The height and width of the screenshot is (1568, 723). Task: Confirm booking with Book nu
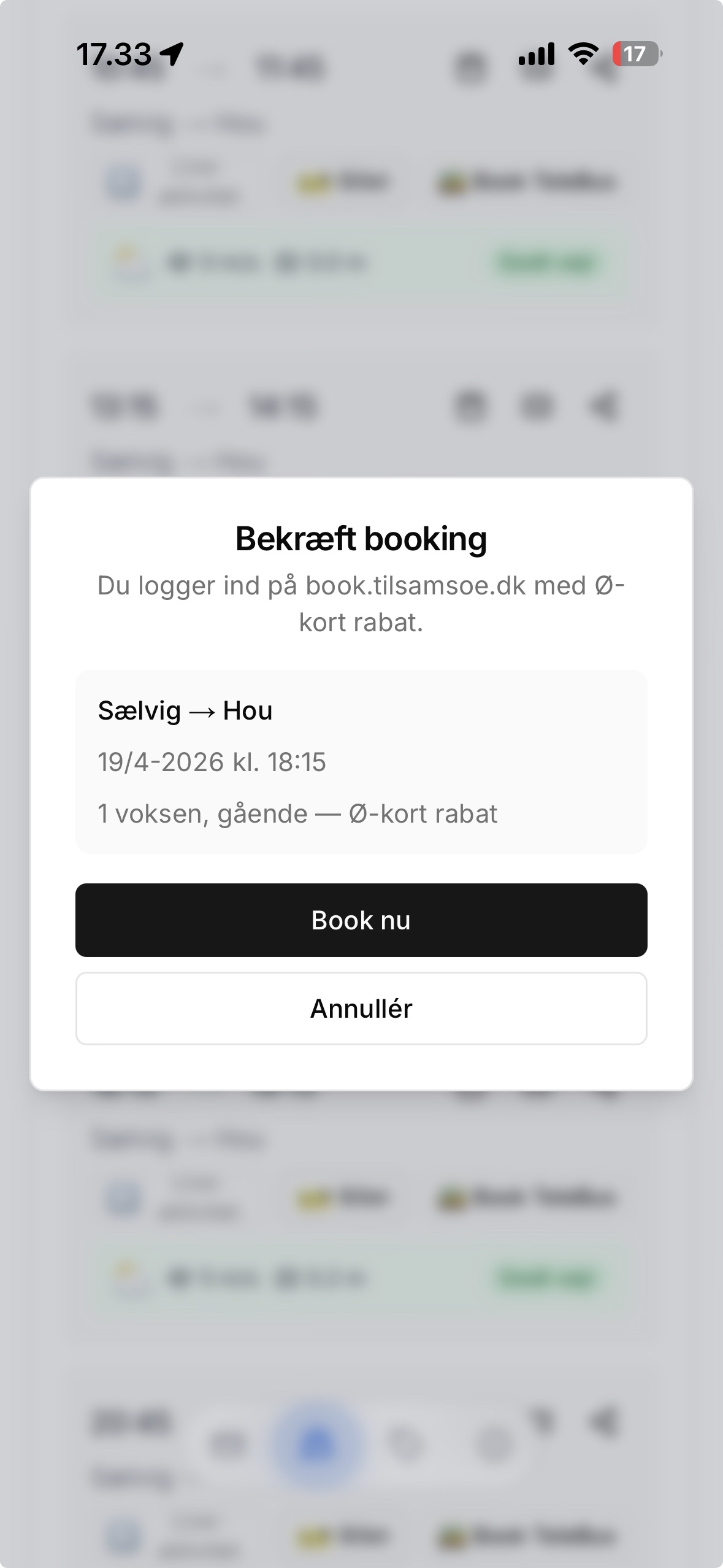click(361, 920)
